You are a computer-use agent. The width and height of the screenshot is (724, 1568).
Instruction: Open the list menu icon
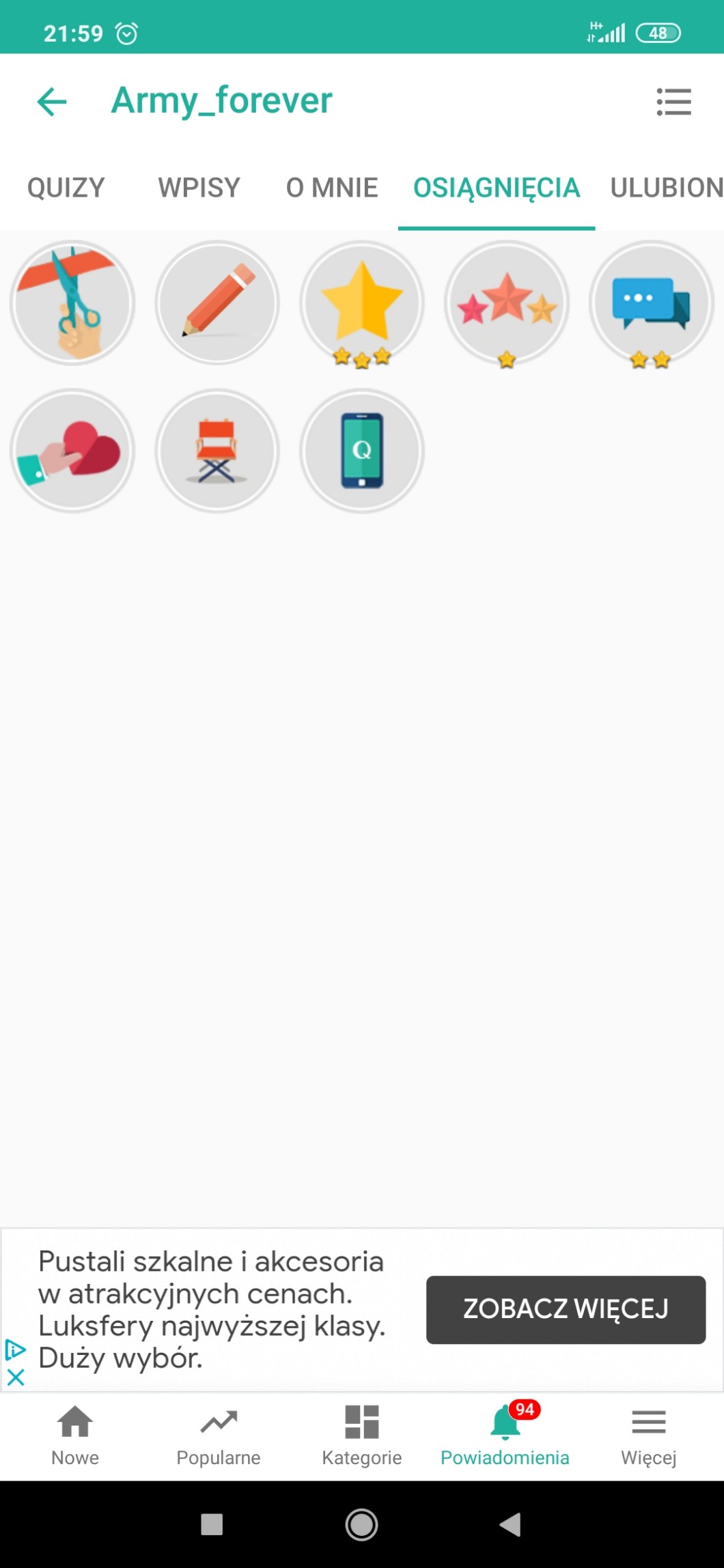tap(673, 102)
